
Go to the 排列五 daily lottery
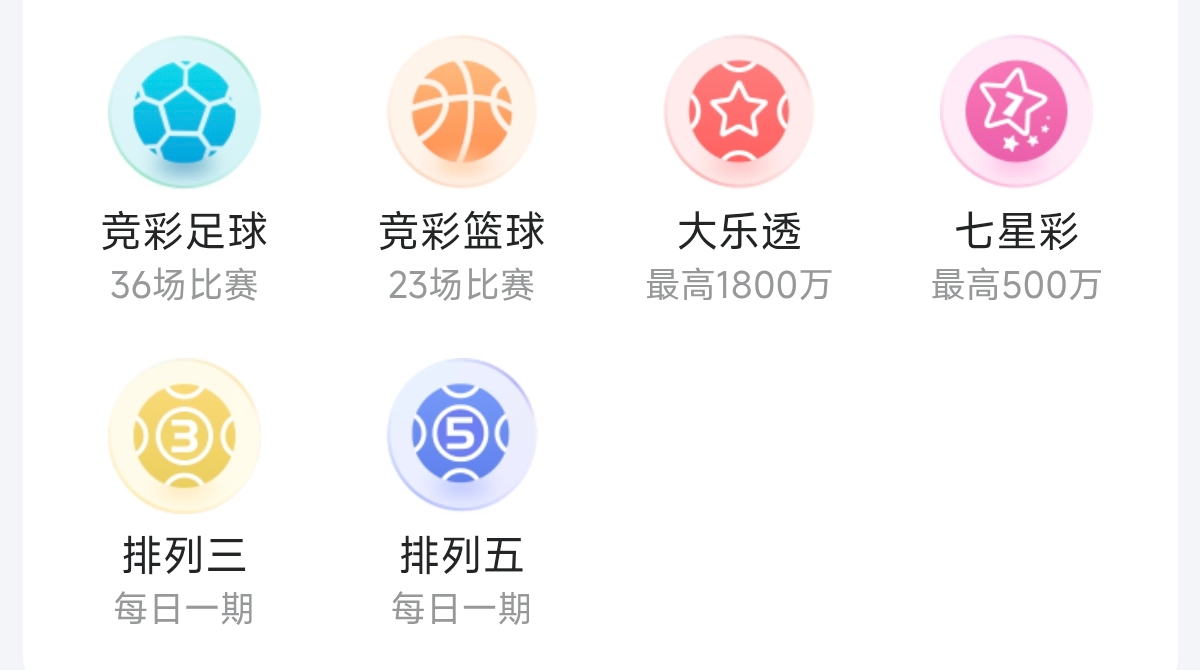461,436
